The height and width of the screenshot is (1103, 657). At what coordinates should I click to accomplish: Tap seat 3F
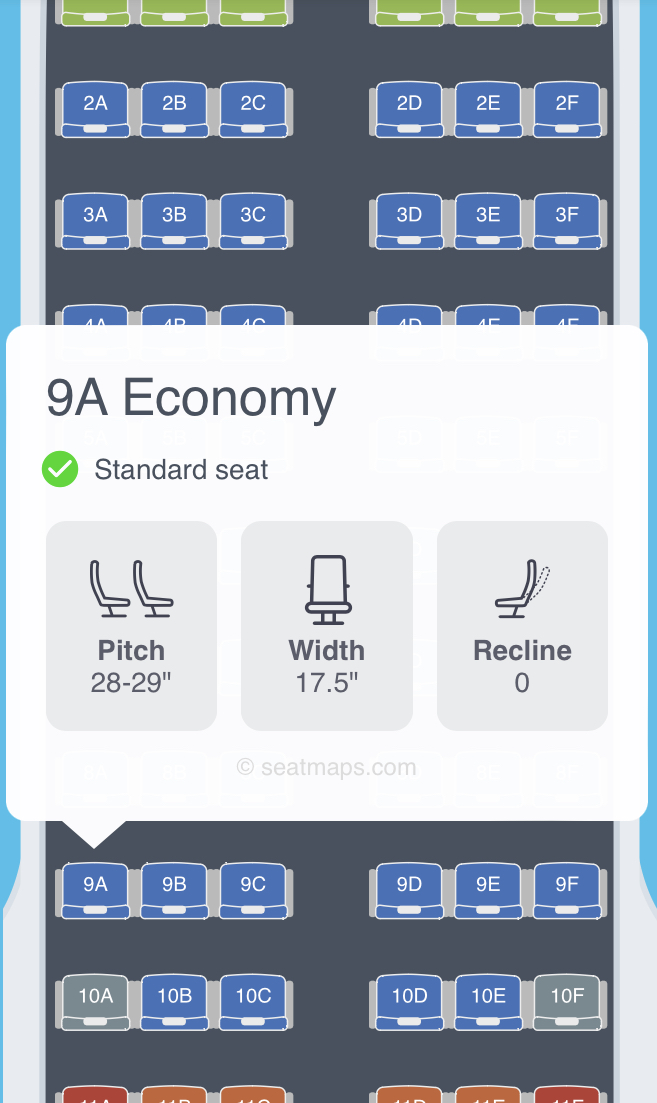click(567, 222)
